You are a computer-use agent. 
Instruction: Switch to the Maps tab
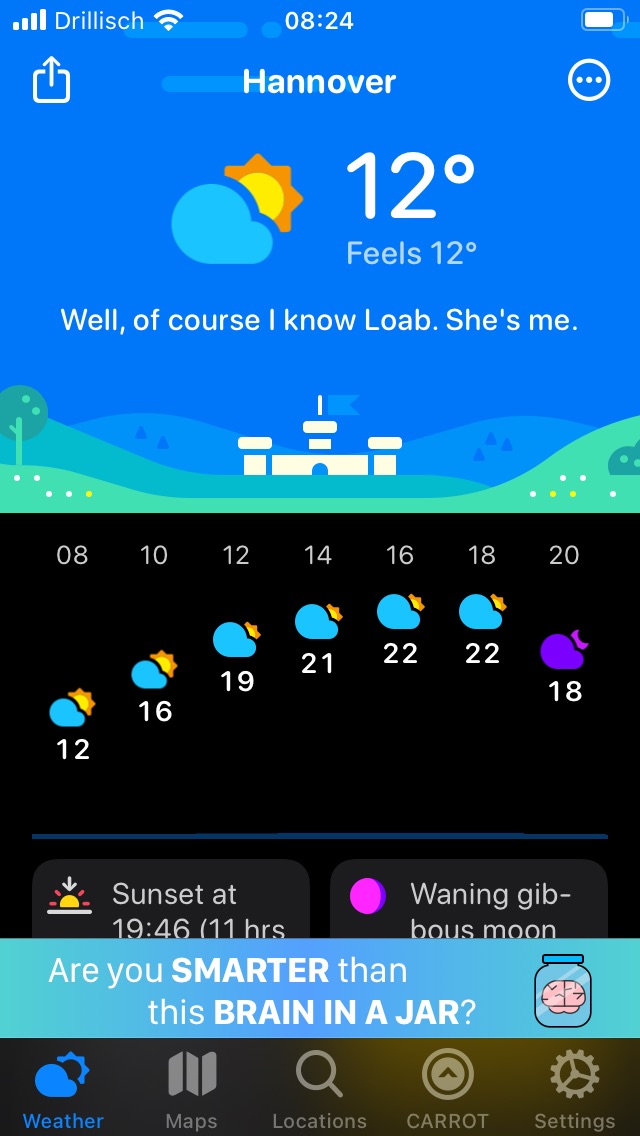point(191,1088)
